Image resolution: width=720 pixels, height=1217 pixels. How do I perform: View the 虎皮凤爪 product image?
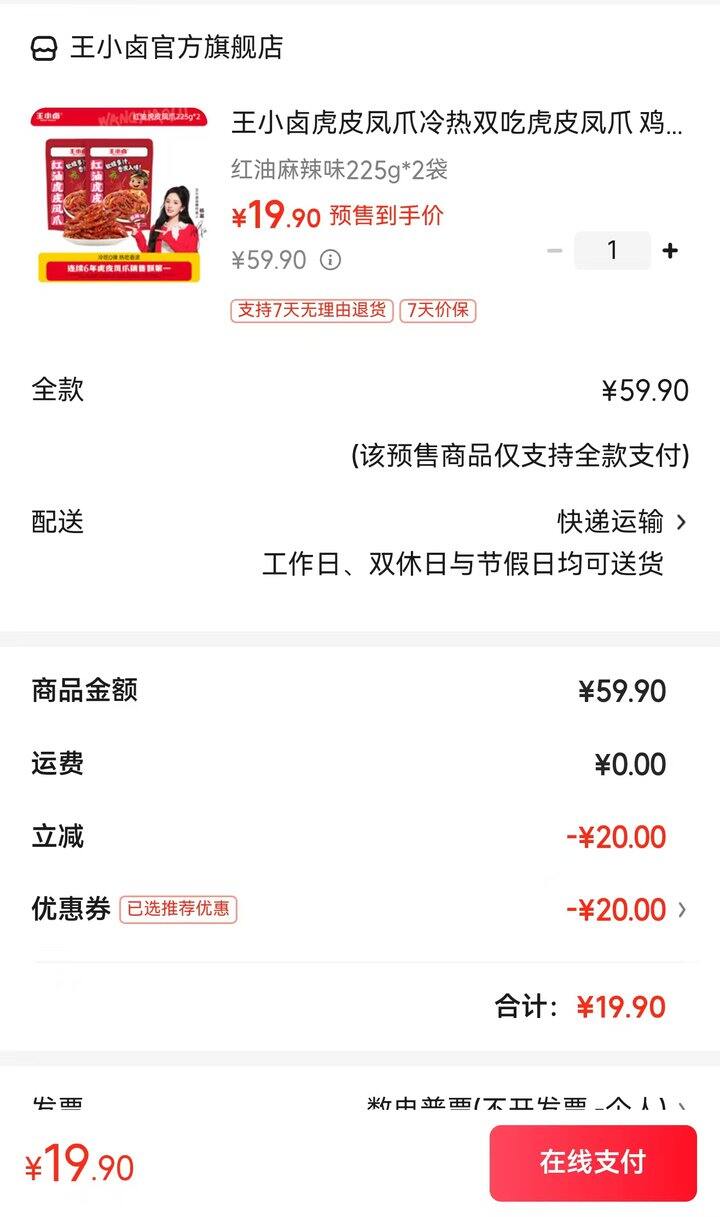coord(119,197)
